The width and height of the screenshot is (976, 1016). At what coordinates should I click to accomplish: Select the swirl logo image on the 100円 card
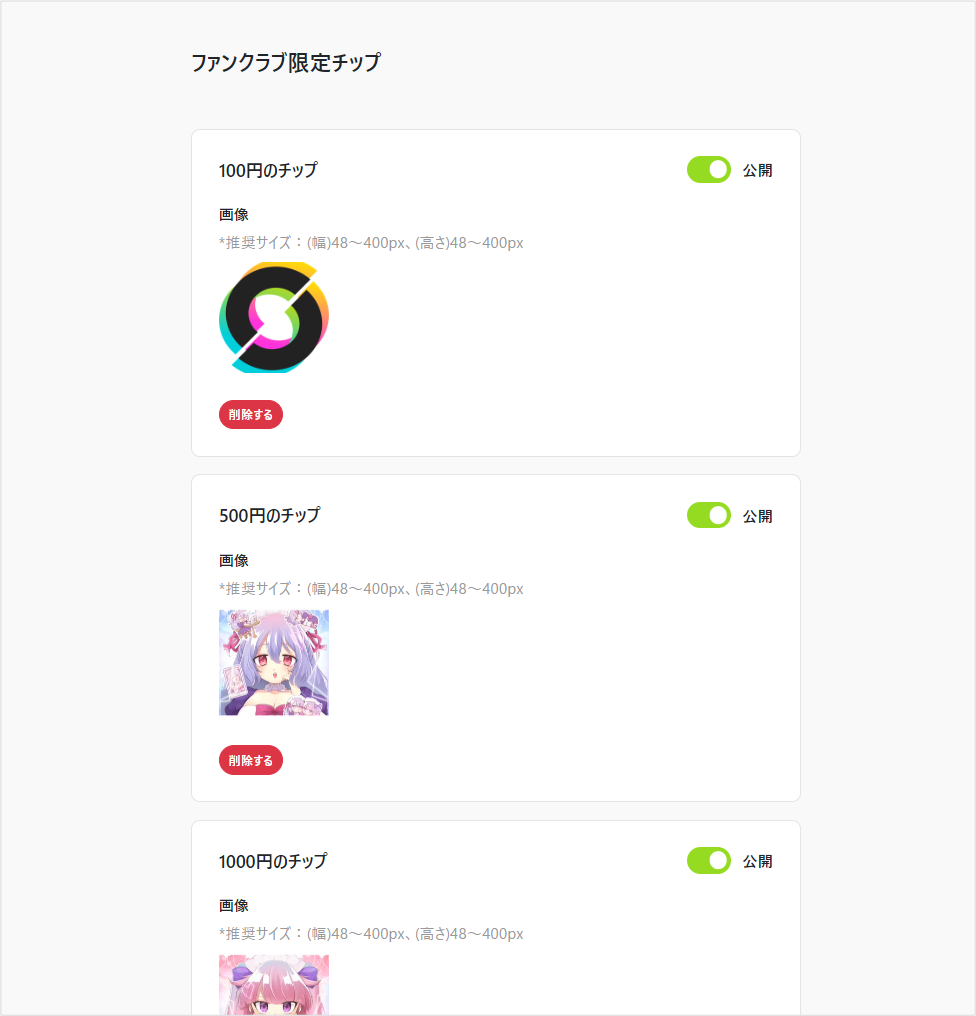pyautogui.click(x=272, y=318)
